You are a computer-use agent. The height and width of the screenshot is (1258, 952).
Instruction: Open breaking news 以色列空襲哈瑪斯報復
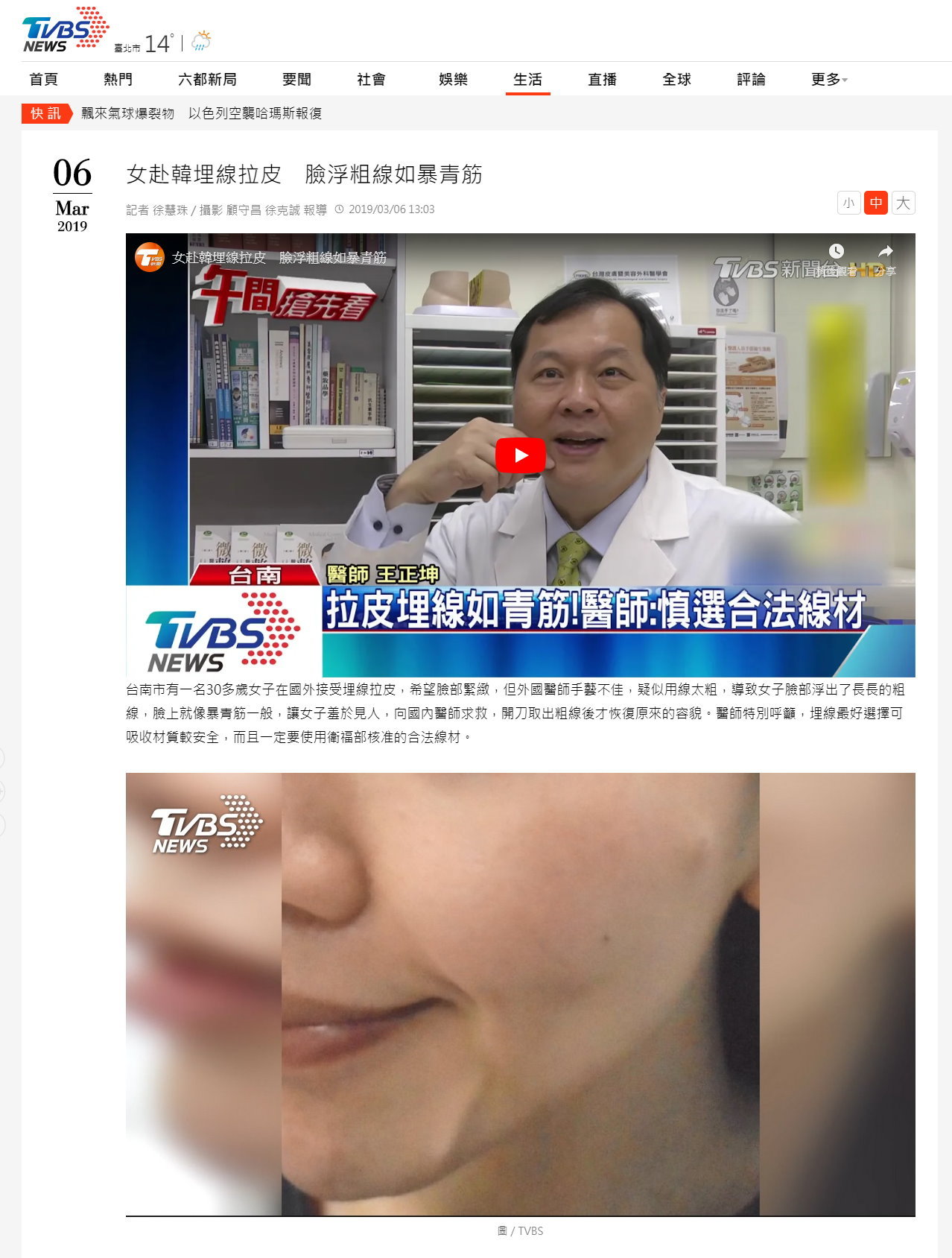pos(255,113)
